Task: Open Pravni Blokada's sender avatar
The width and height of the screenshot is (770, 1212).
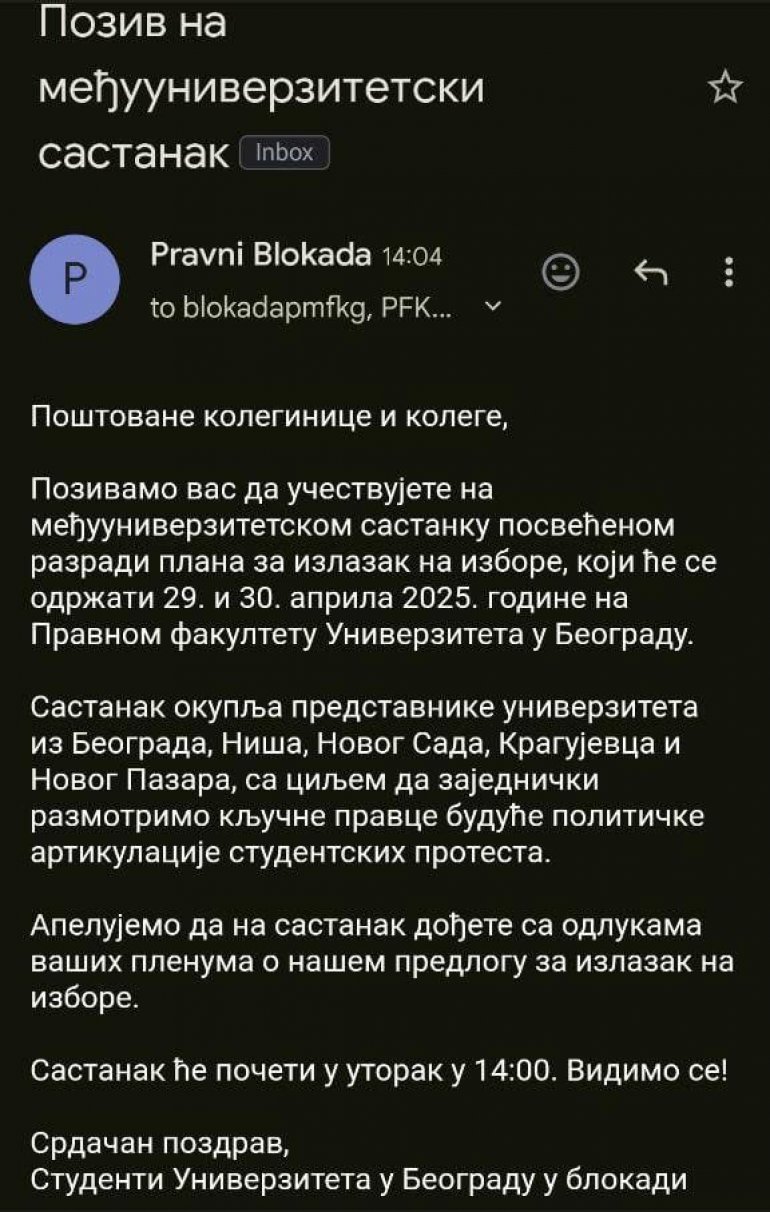Action: point(74,279)
